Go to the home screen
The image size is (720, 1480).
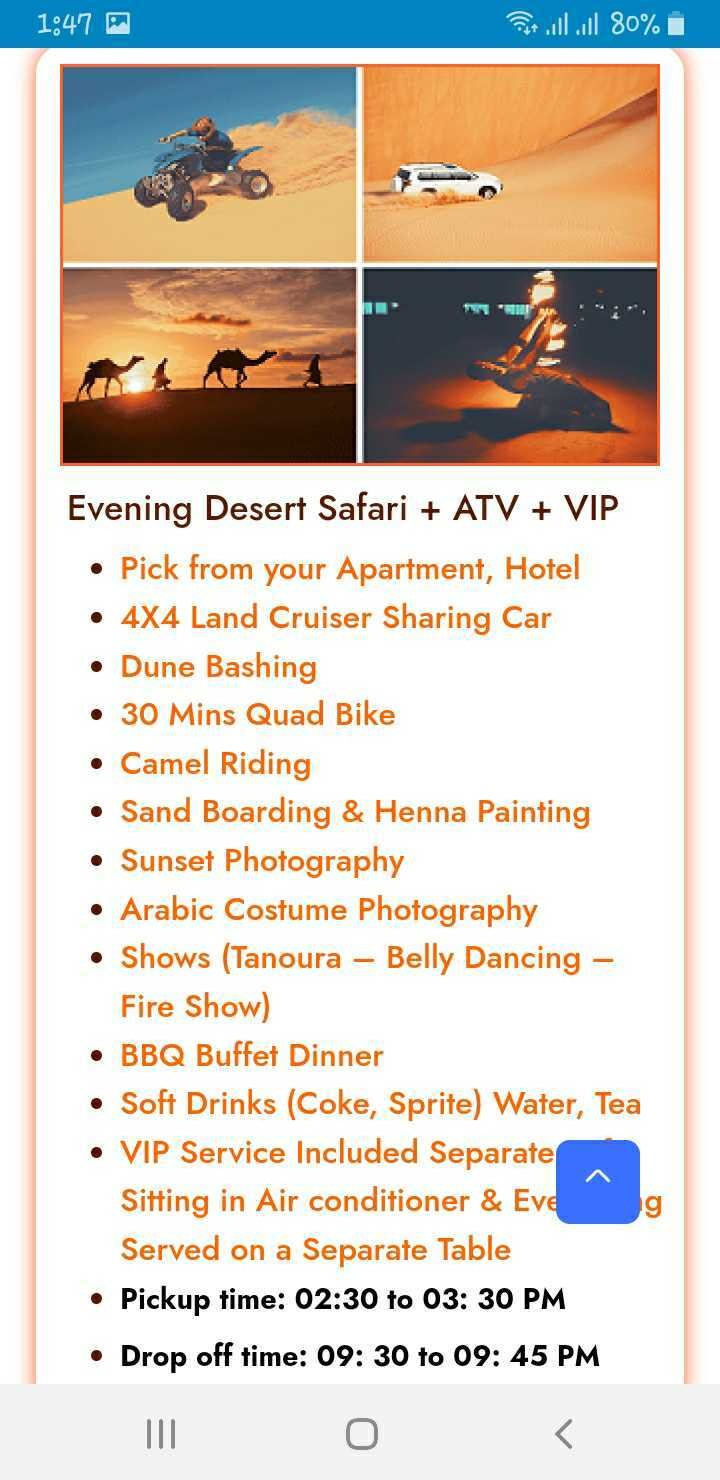(361, 1433)
